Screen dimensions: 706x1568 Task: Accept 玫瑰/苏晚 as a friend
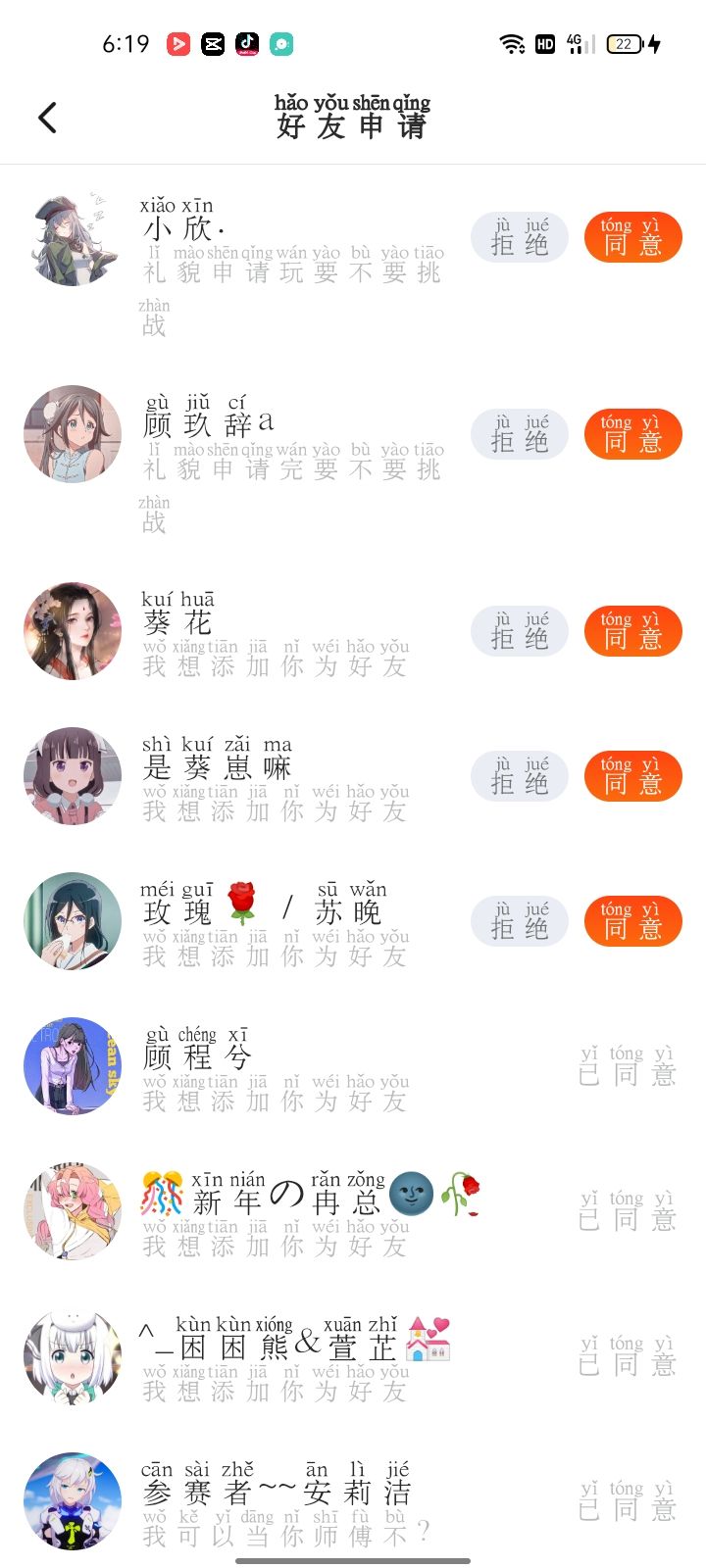pyautogui.click(x=632, y=921)
